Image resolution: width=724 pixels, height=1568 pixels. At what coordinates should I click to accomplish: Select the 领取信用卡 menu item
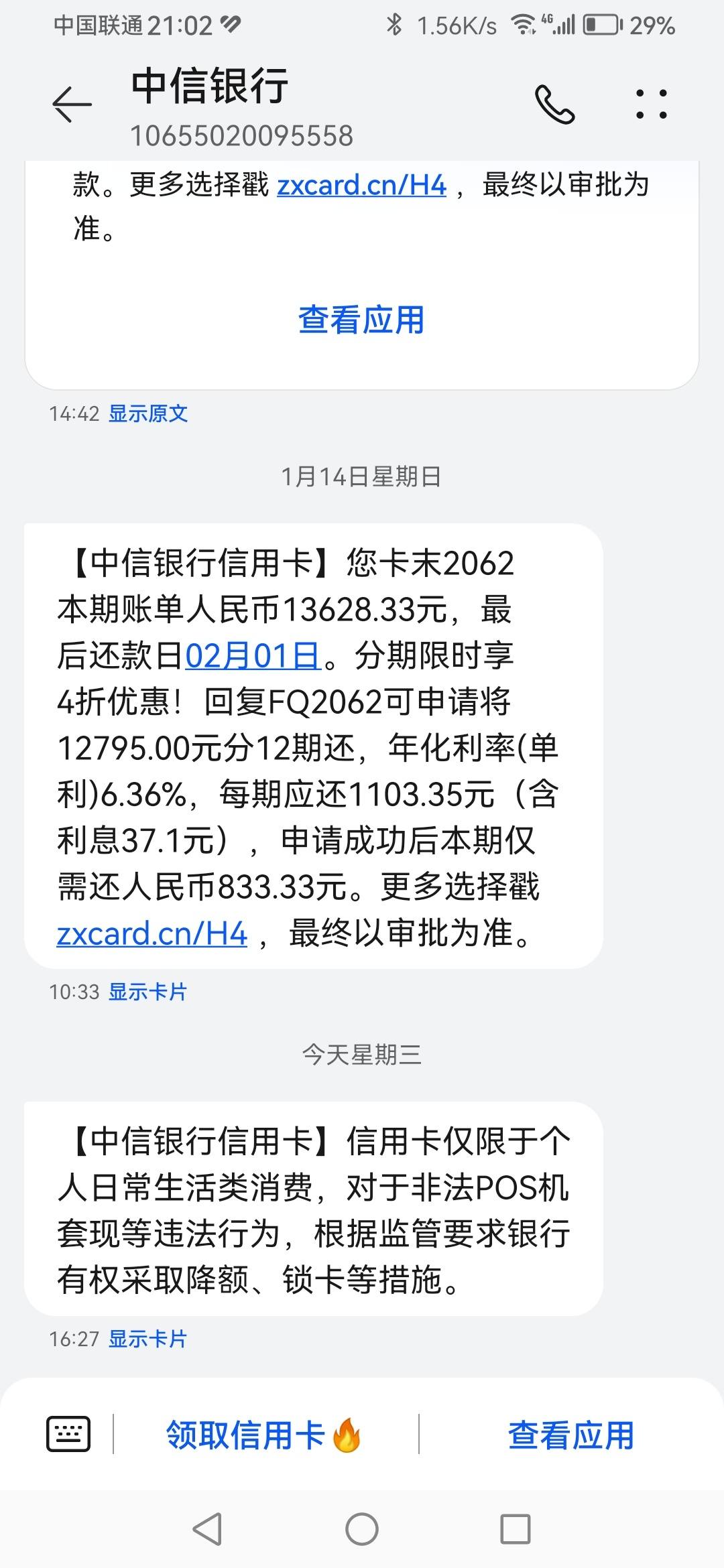point(264,1435)
